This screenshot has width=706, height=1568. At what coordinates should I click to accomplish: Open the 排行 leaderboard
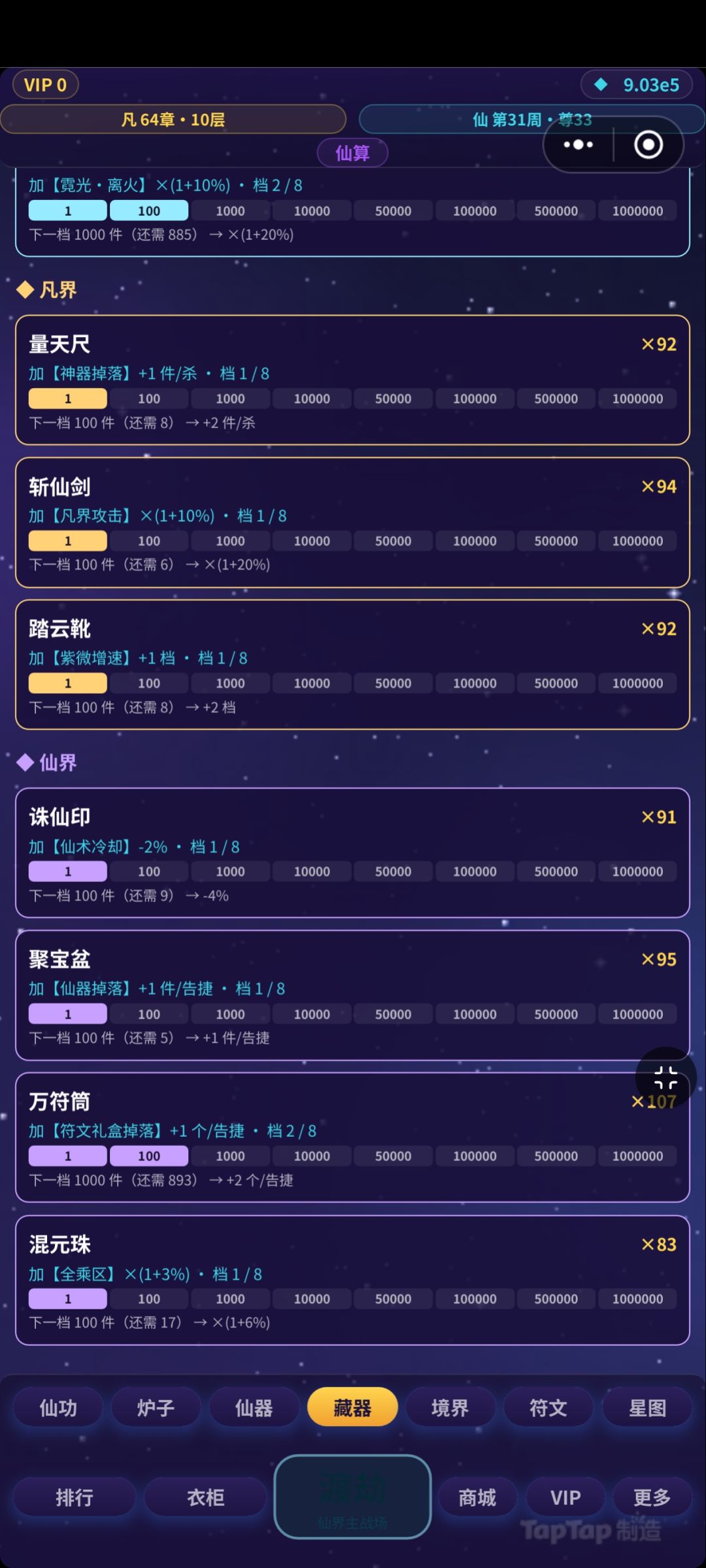75,1497
